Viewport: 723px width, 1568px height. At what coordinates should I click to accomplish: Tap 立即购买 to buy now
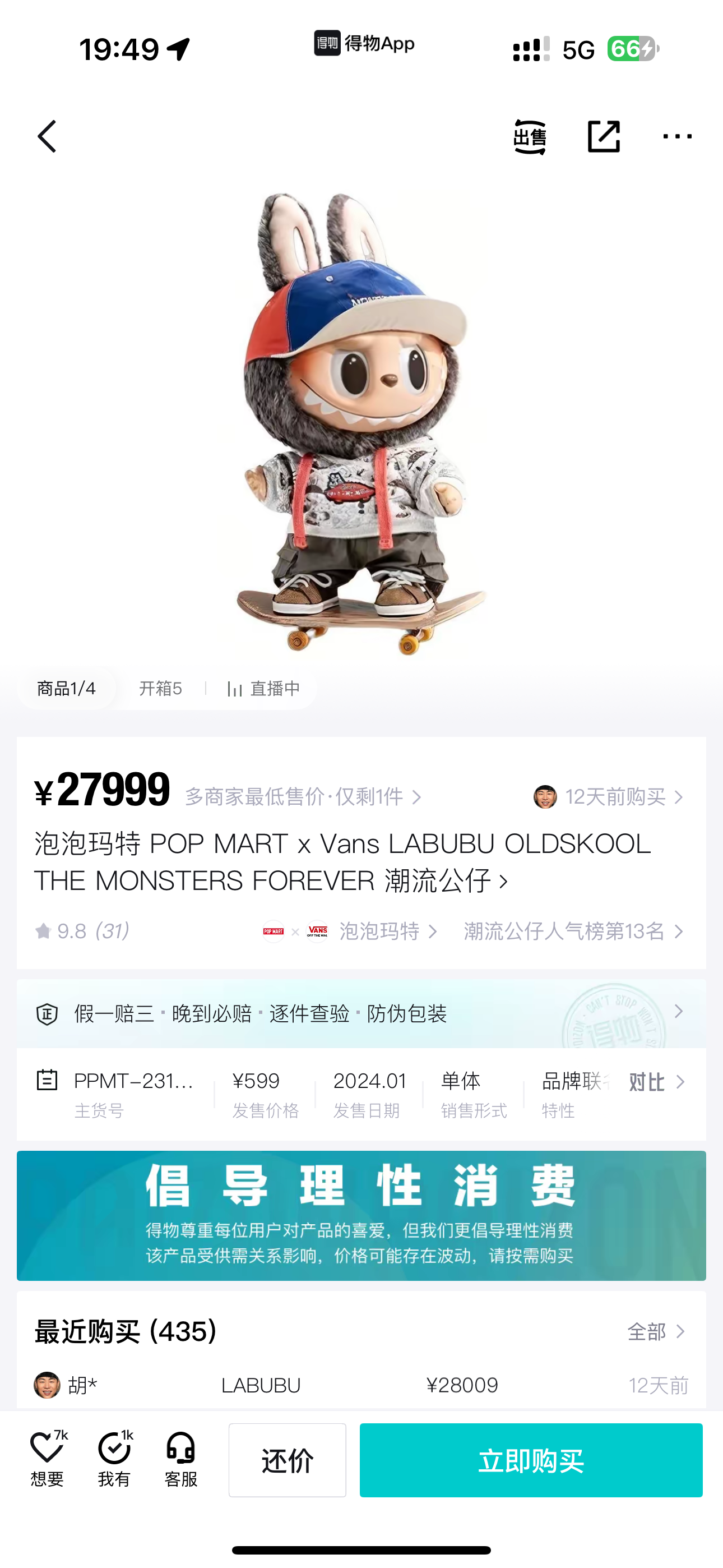(531, 1460)
